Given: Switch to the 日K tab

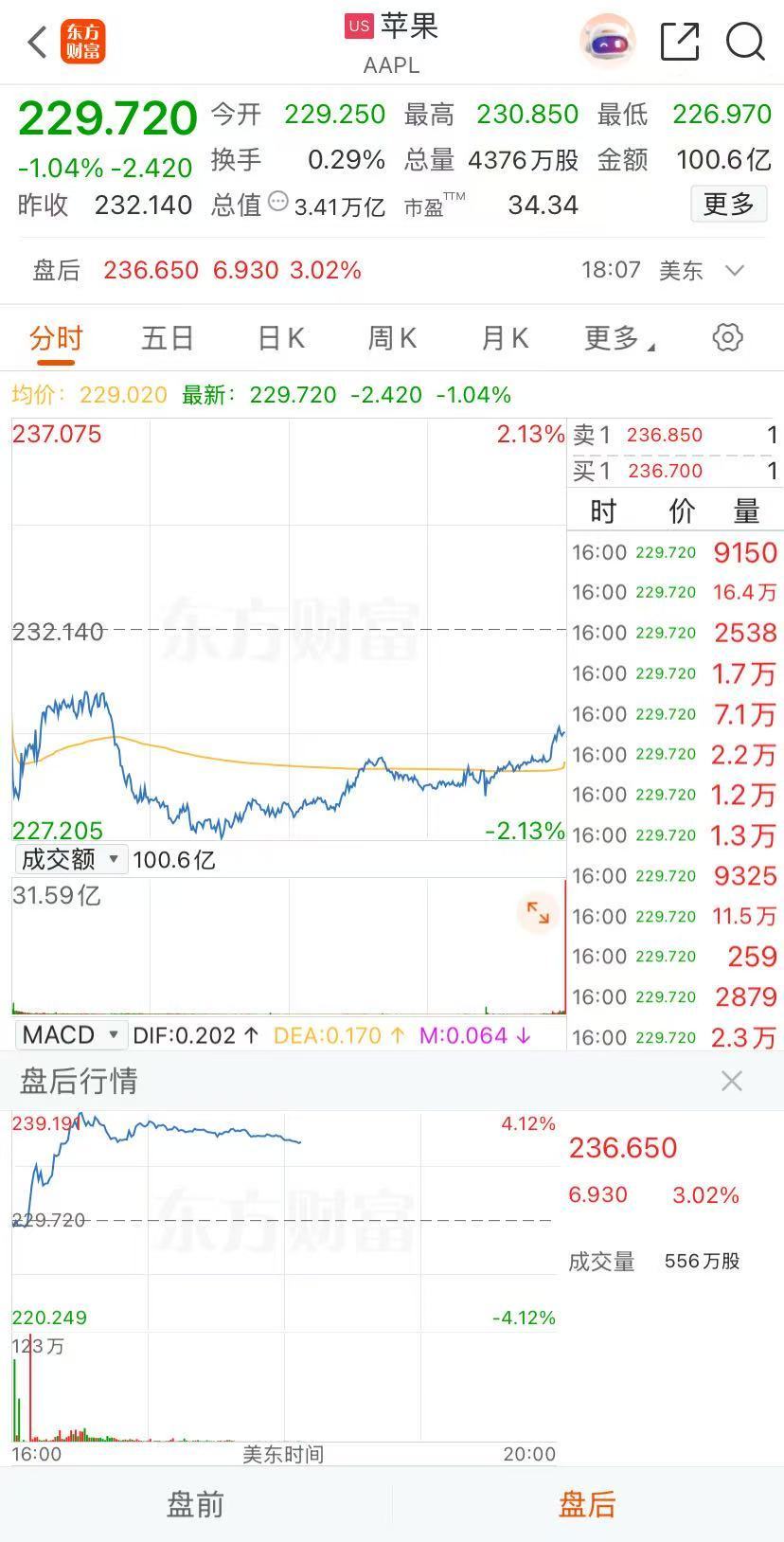Looking at the screenshot, I should (x=279, y=337).
